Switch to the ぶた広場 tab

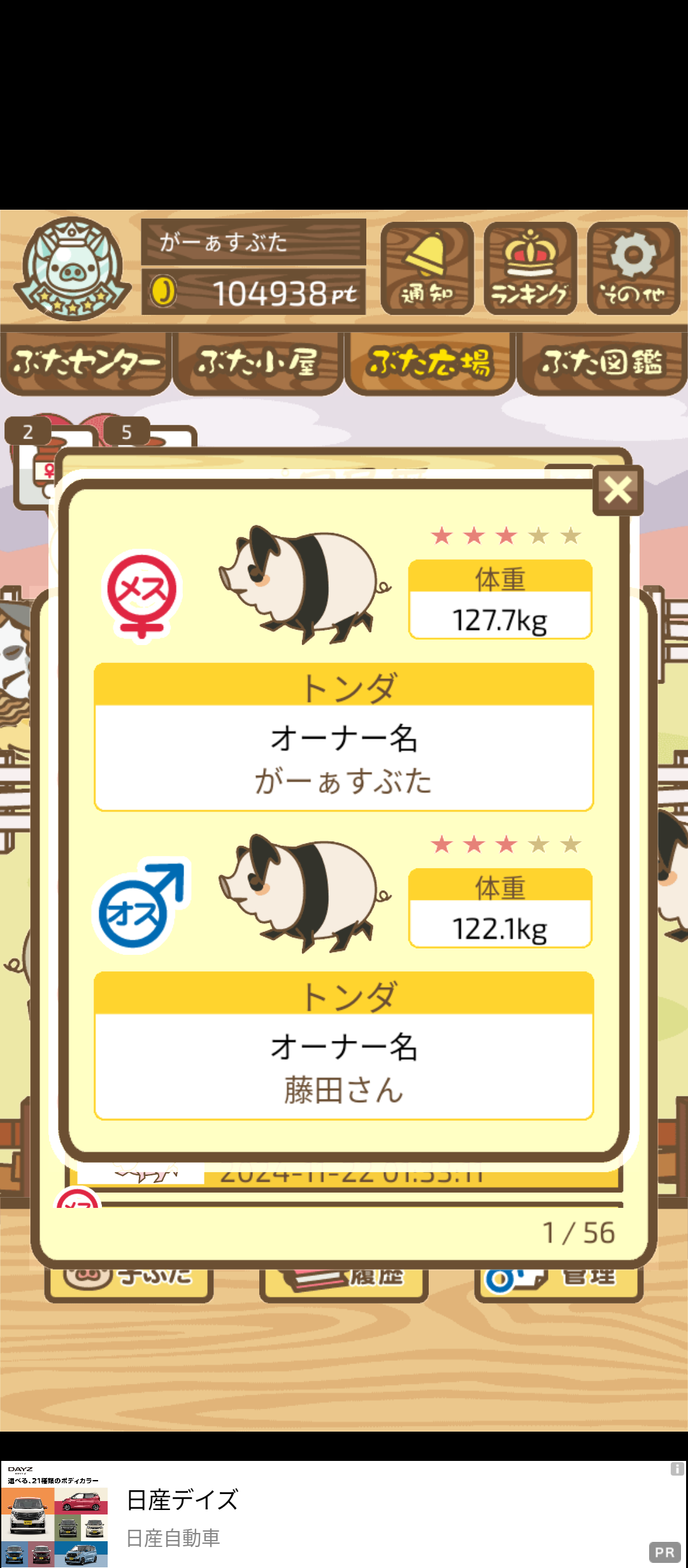430,362
